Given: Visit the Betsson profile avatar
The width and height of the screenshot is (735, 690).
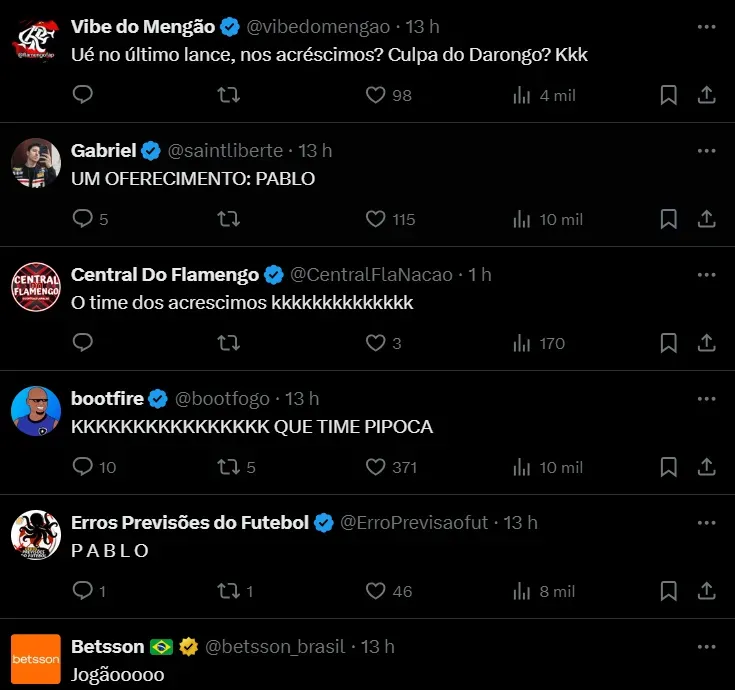Looking at the screenshot, I should (x=36, y=658).
